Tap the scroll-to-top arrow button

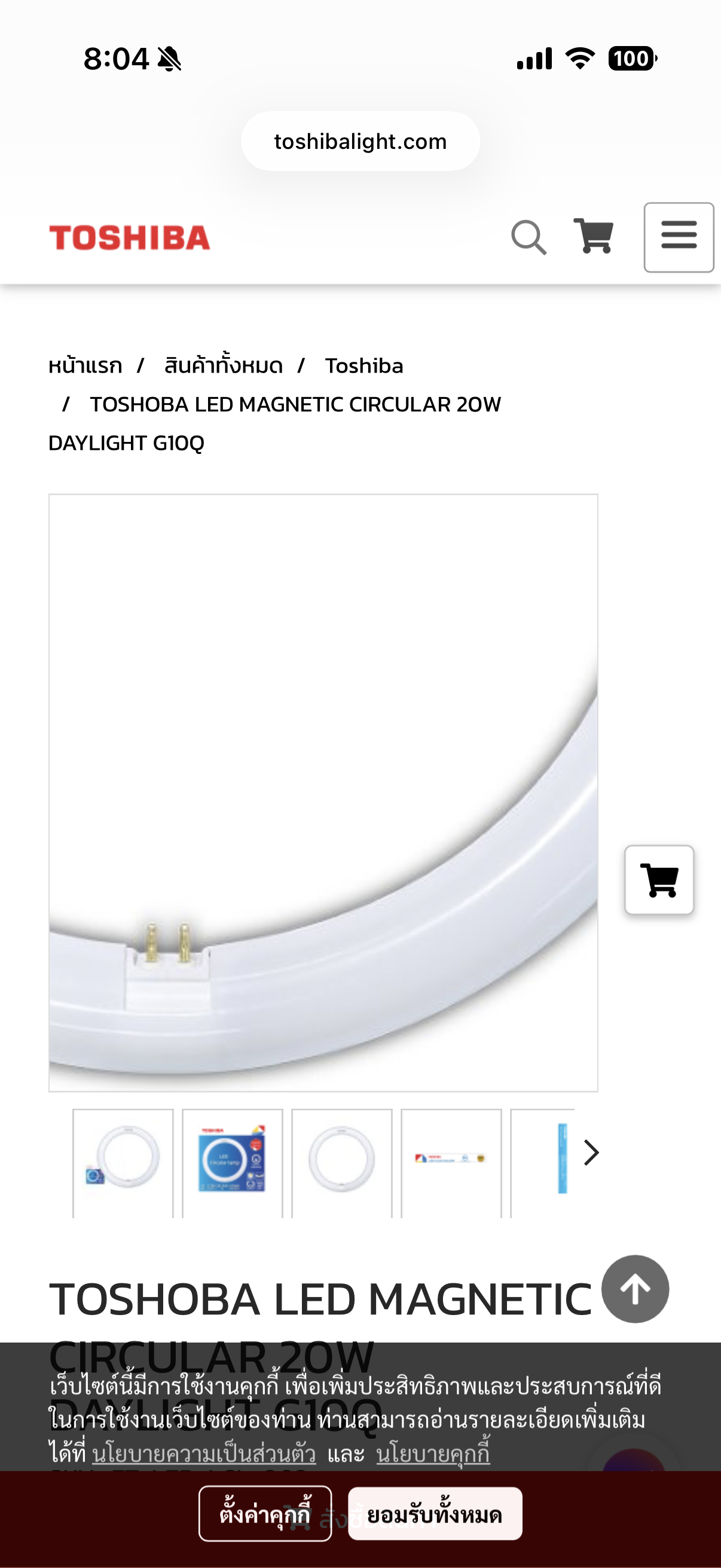(x=634, y=1289)
